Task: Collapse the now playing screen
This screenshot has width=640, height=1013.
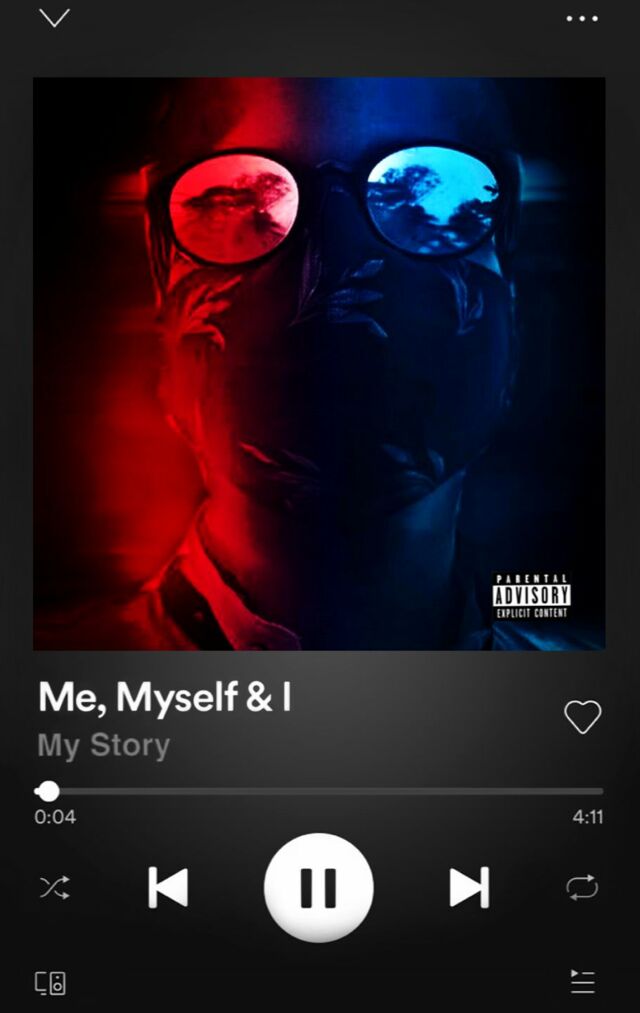Action: (54, 19)
